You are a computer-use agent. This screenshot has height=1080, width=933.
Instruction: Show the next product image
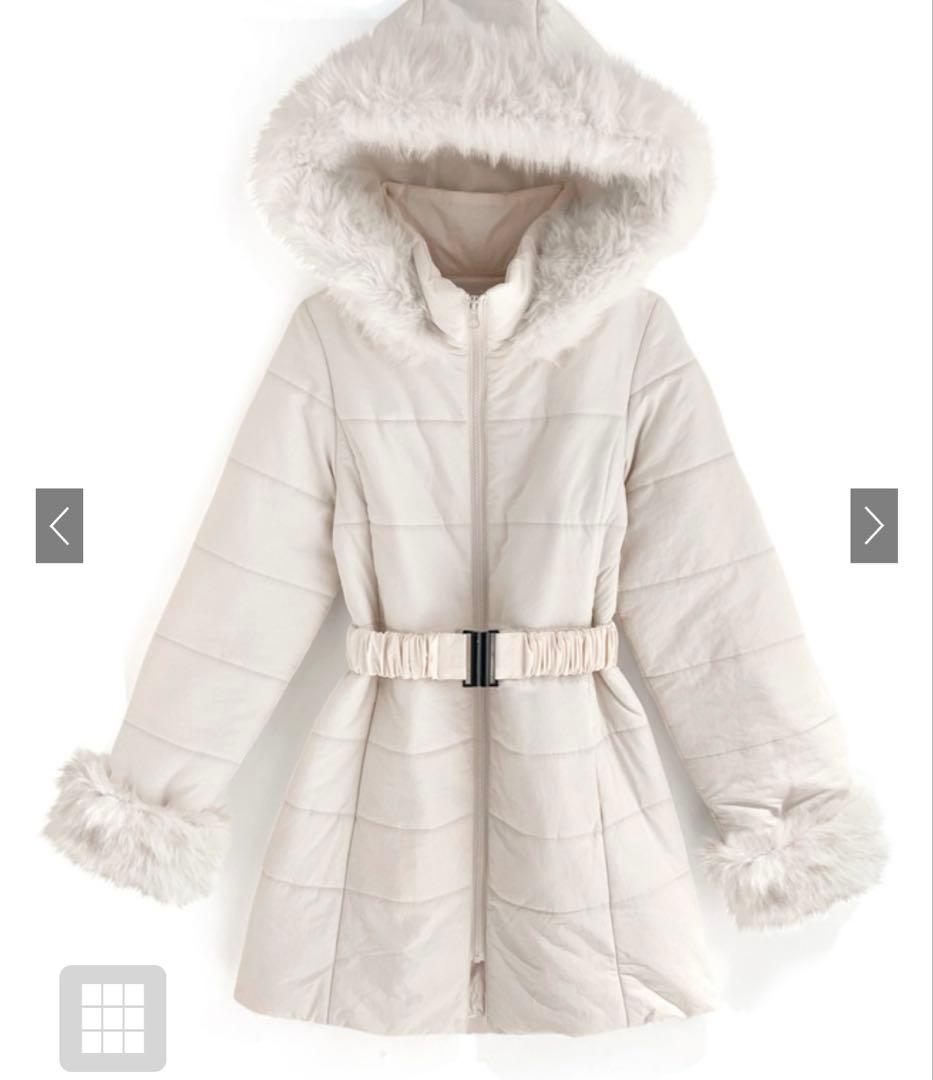pos(874,526)
